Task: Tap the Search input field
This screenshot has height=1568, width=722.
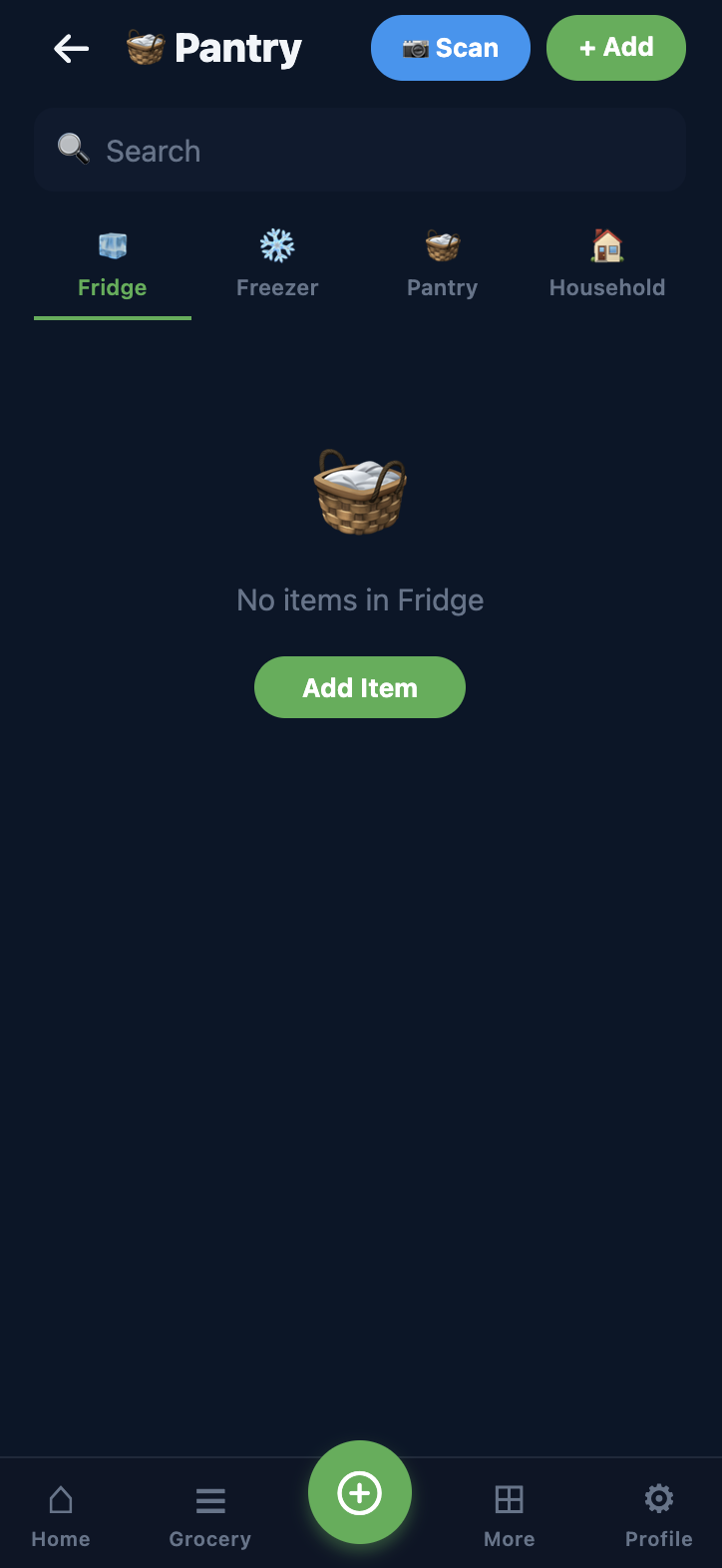Action: click(x=360, y=150)
